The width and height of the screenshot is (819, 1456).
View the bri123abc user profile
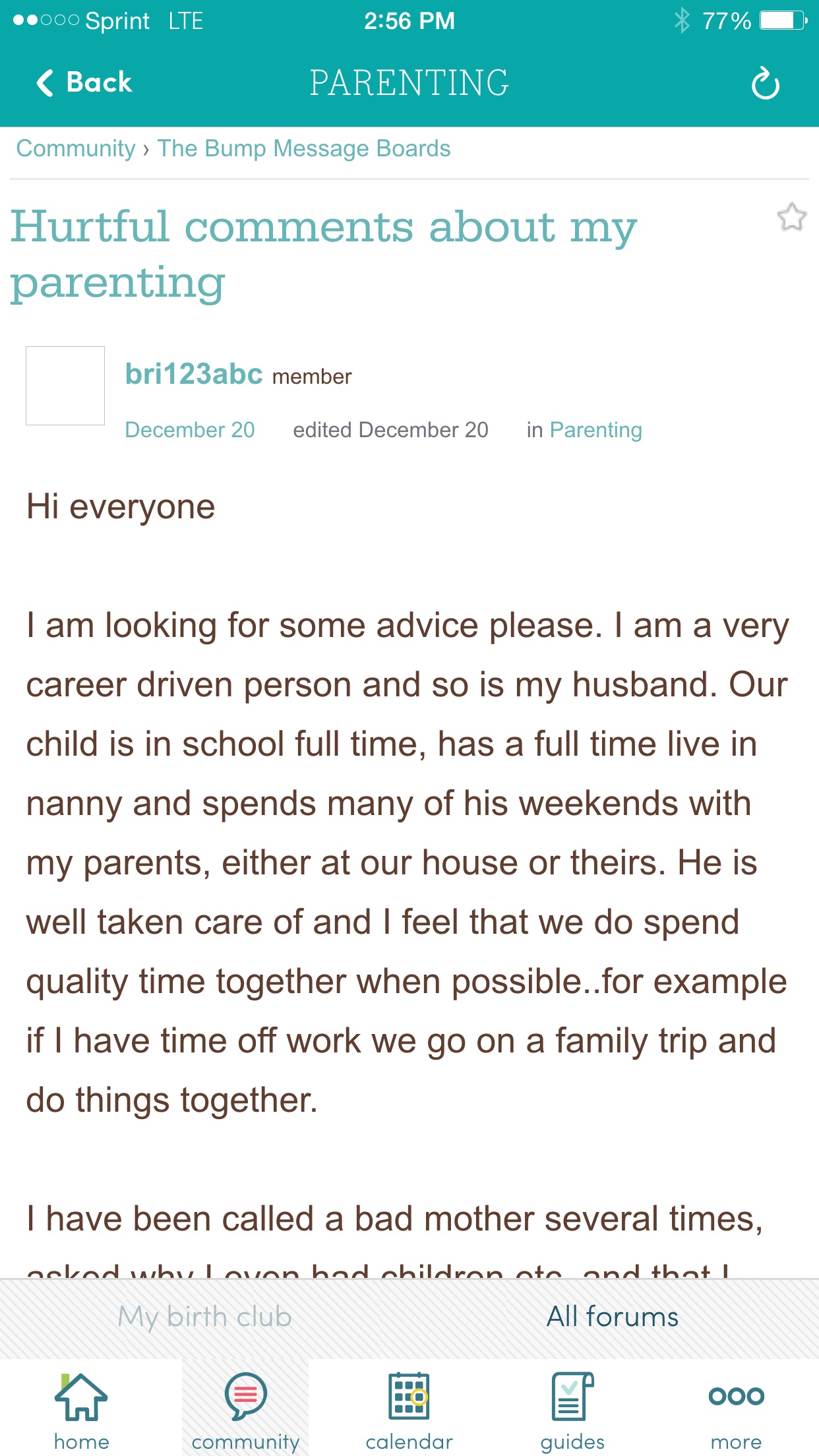tap(194, 375)
